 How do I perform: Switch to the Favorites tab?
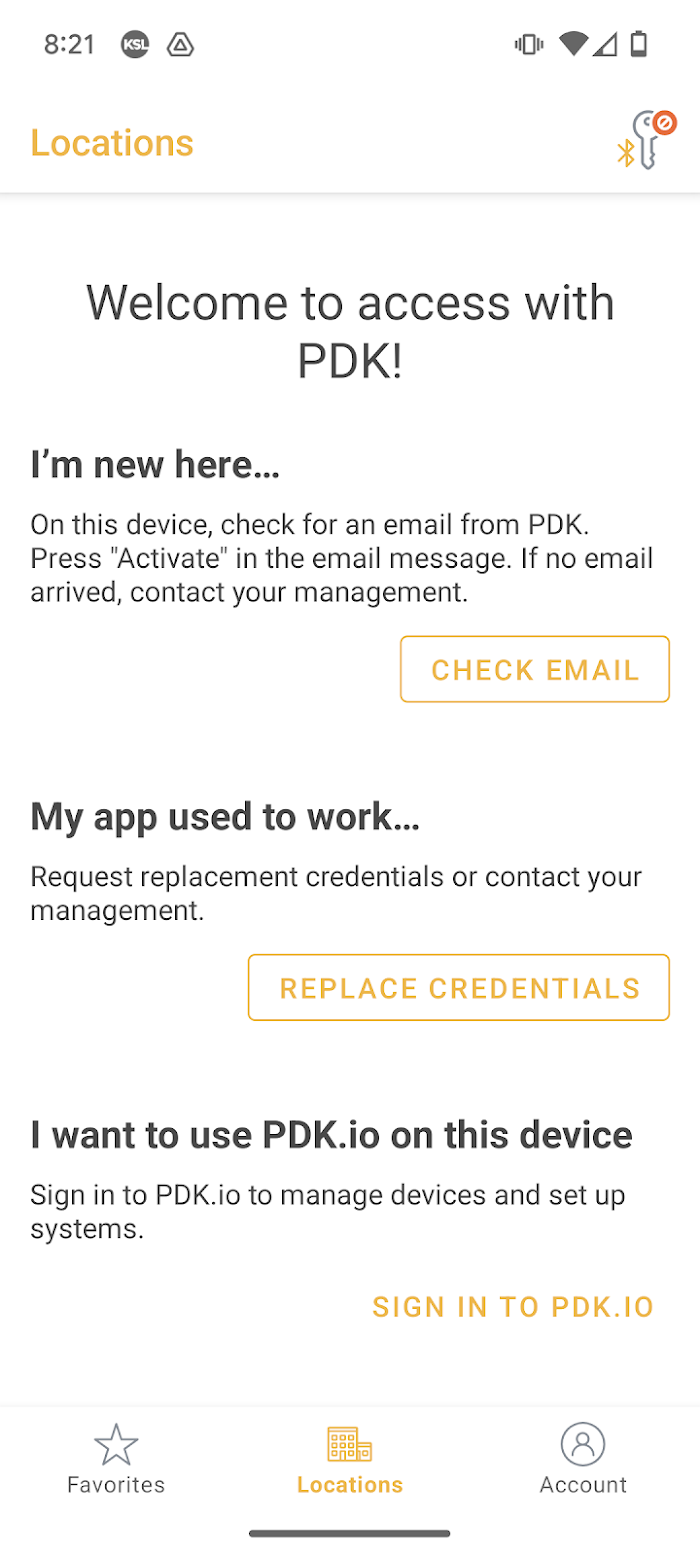[116, 1459]
